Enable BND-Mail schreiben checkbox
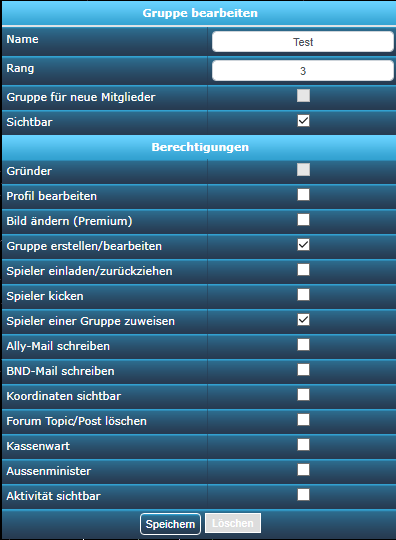The height and width of the screenshot is (540, 396). tap(303, 370)
